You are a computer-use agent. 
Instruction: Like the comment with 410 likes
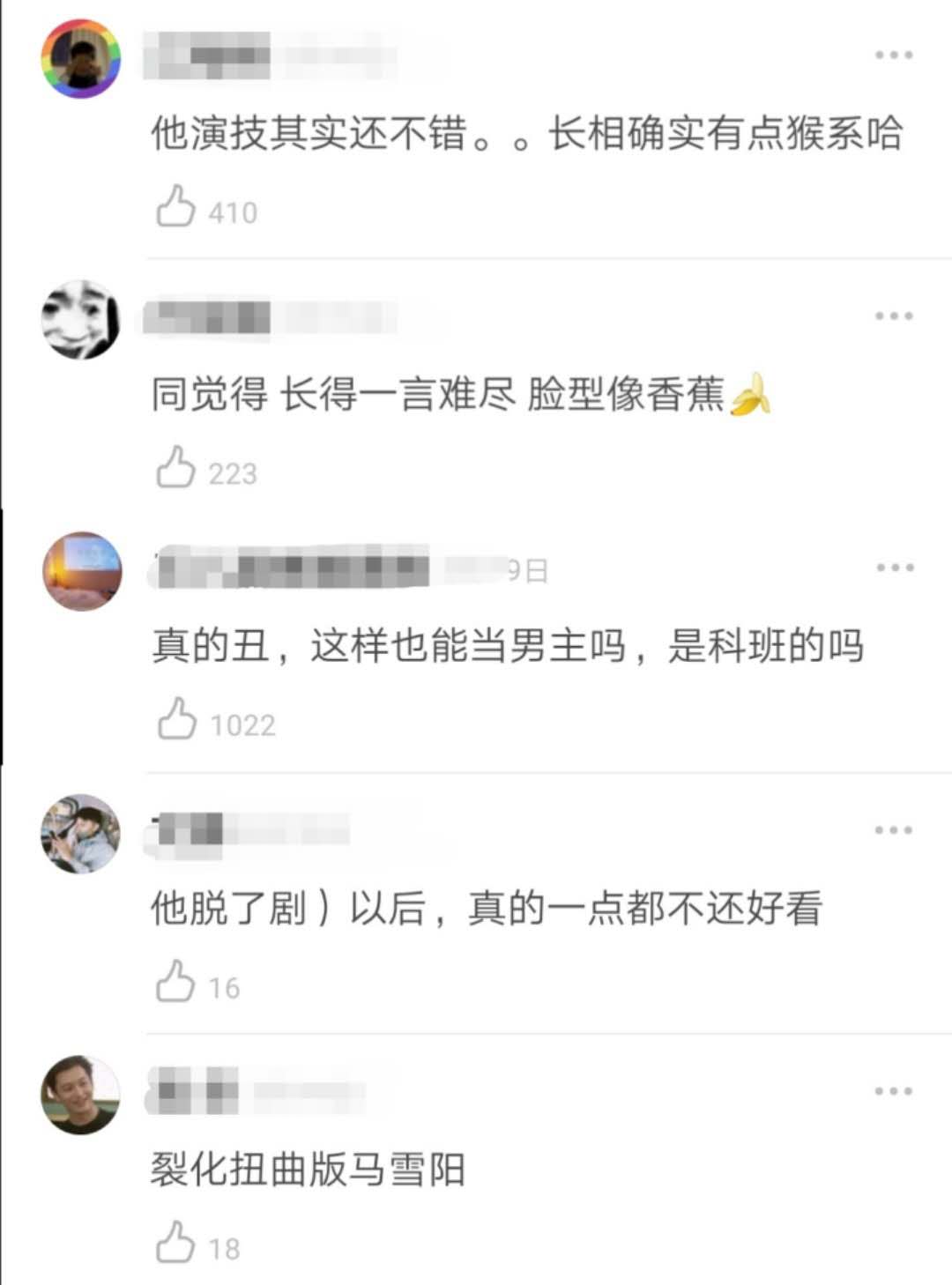(176, 209)
